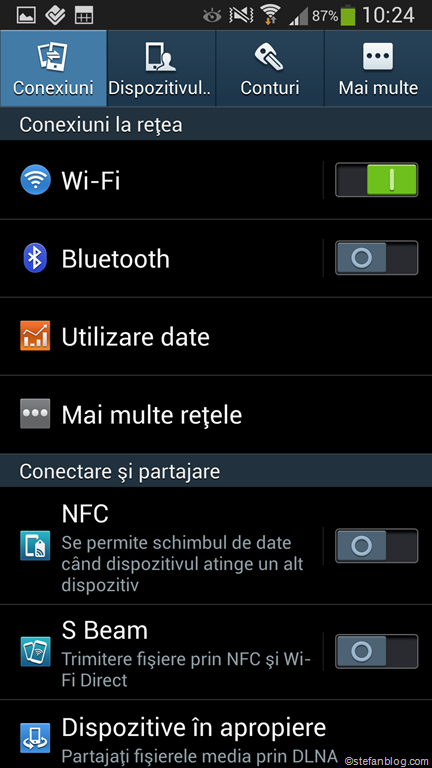Open Wi-Fi settings row
432x768 pixels.
coord(162,180)
